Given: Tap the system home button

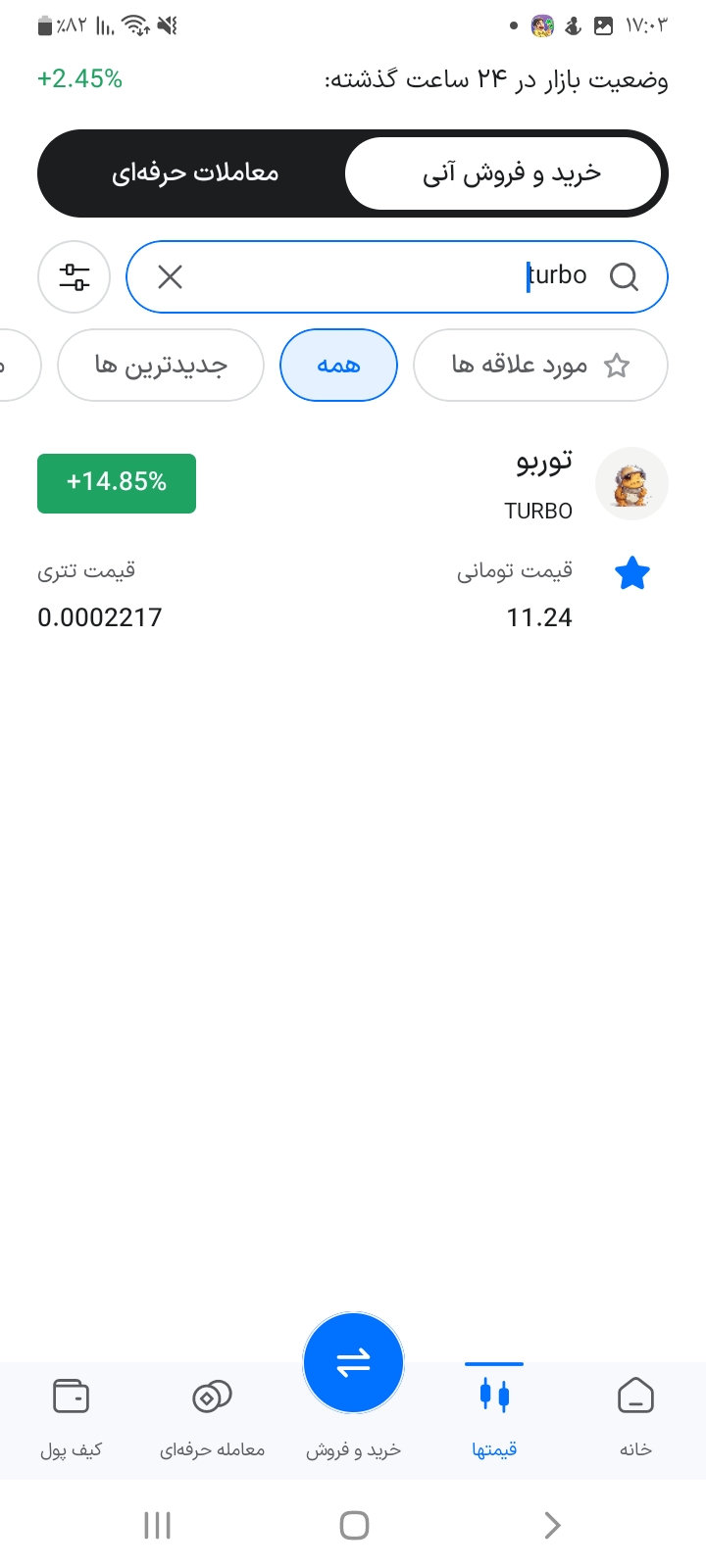Looking at the screenshot, I should (x=353, y=1525).
